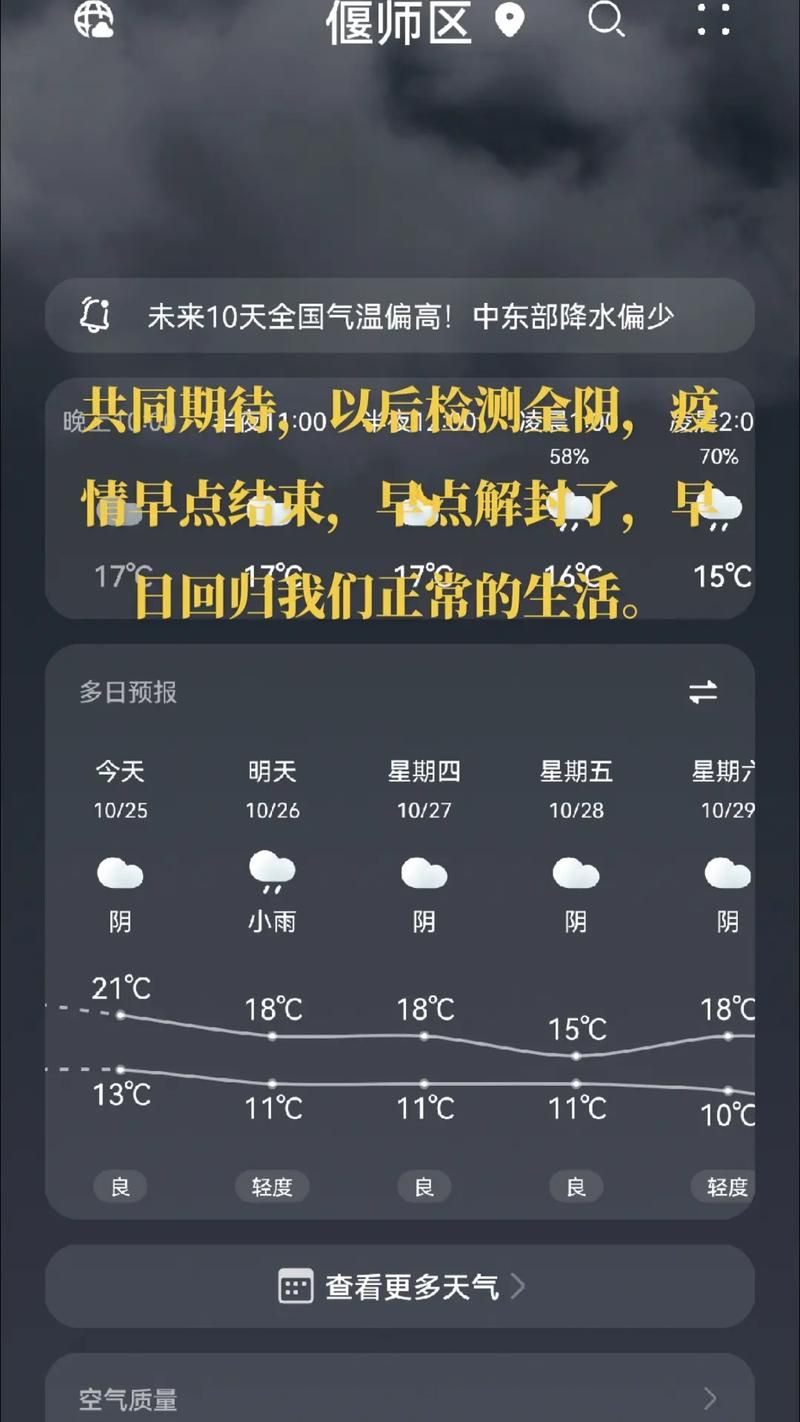This screenshot has width=800, height=1422.
Task: Tap 查看更多天气 button
Action: (x=400, y=1286)
